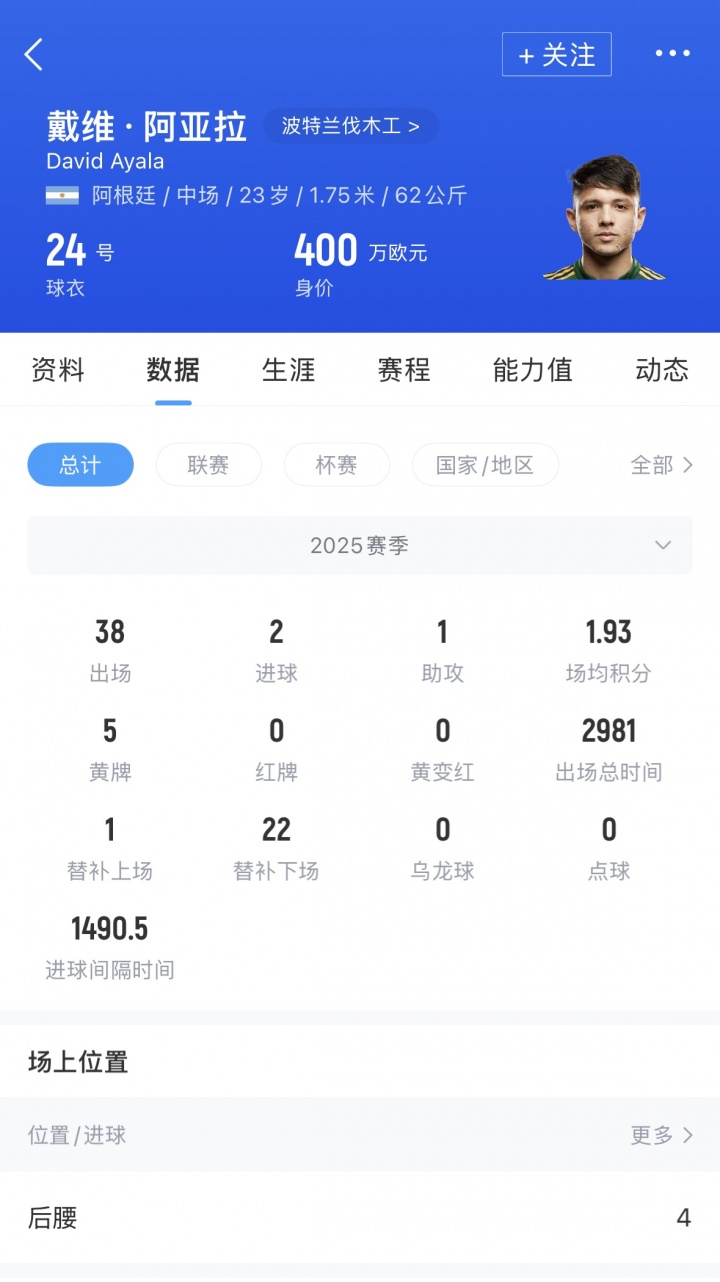The width and height of the screenshot is (720, 1282).
Task: Switch to the 能力值 tab
Action: click(x=532, y=370)
